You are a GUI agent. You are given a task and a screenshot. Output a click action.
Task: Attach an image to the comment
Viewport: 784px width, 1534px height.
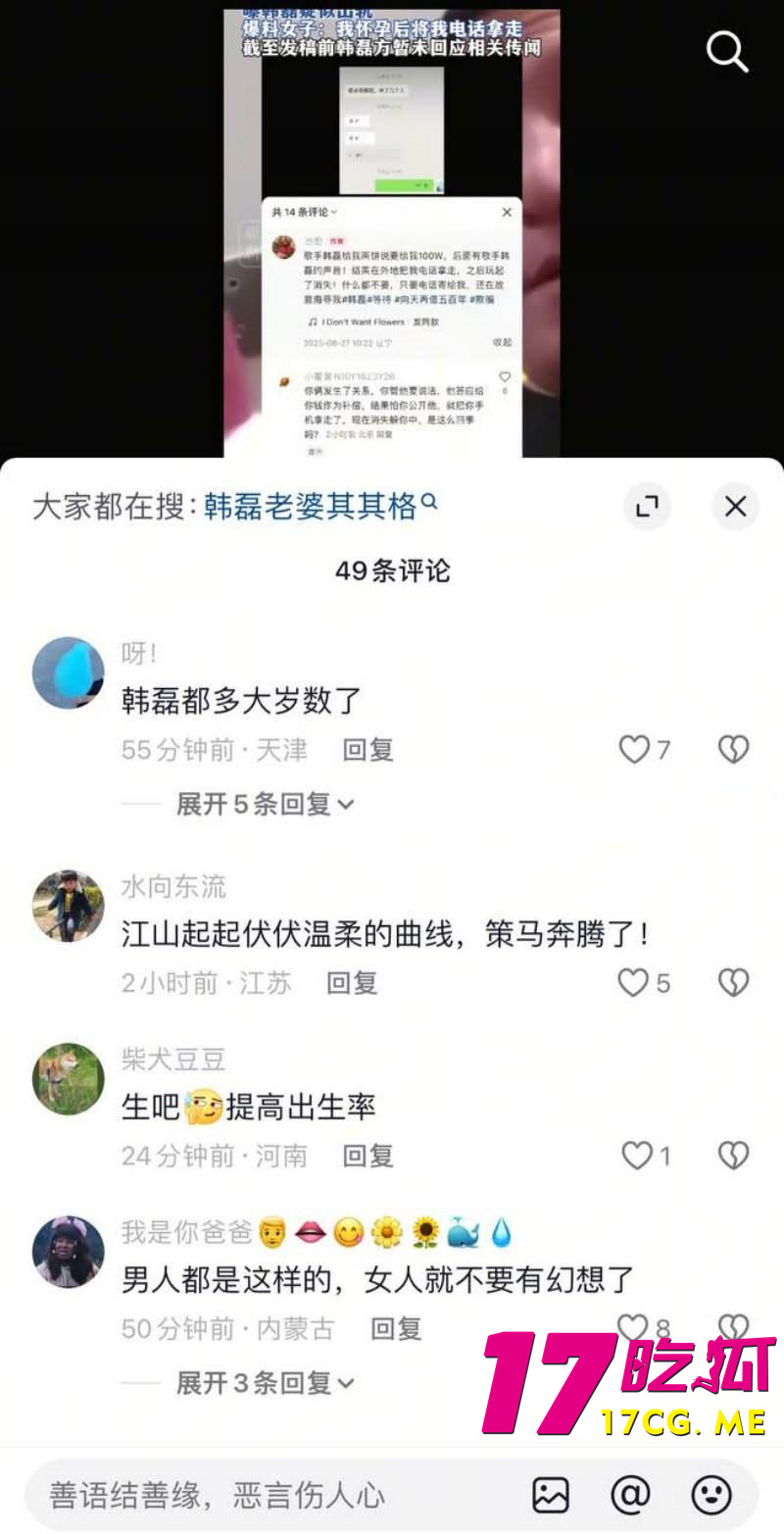pos(551,1495)
